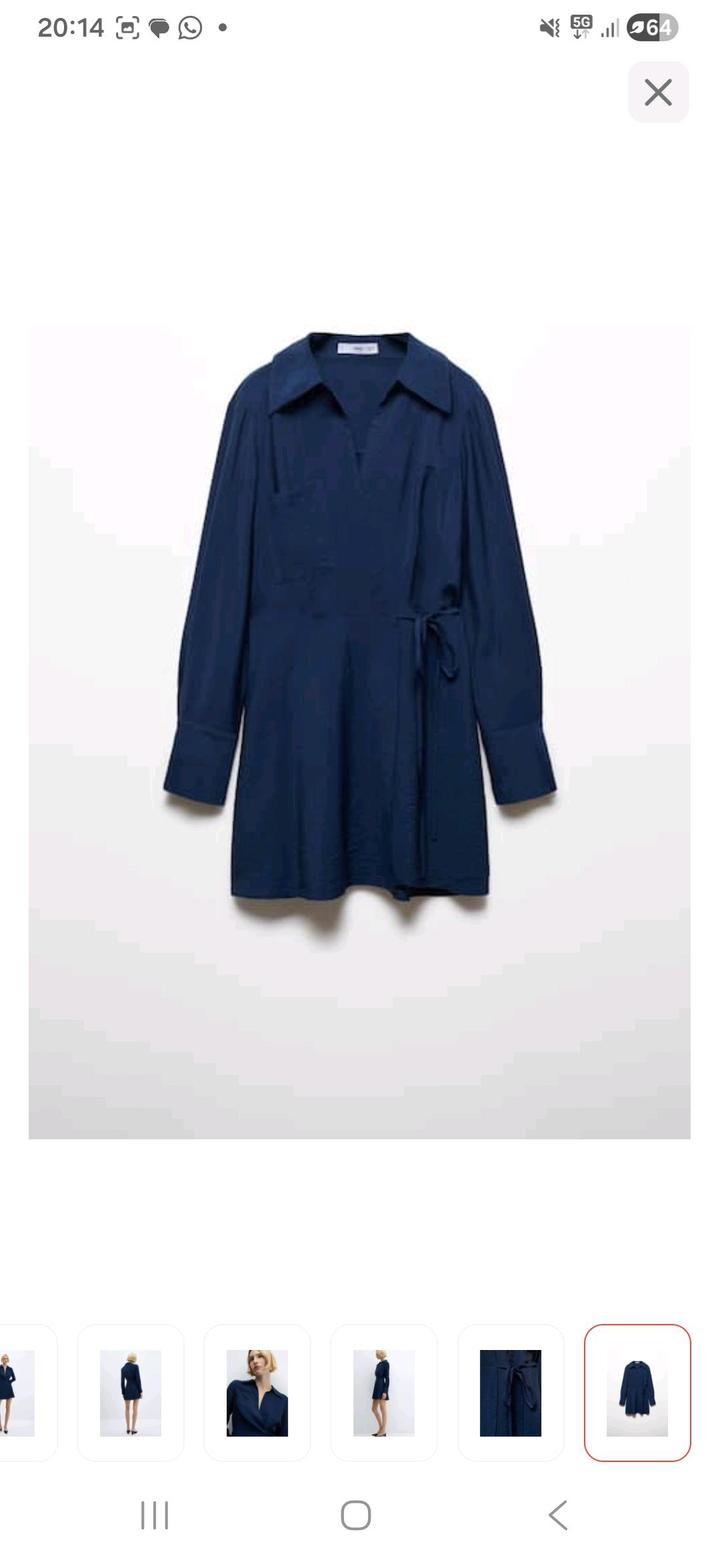Go back using system navigation

[x=558, y=1514]
